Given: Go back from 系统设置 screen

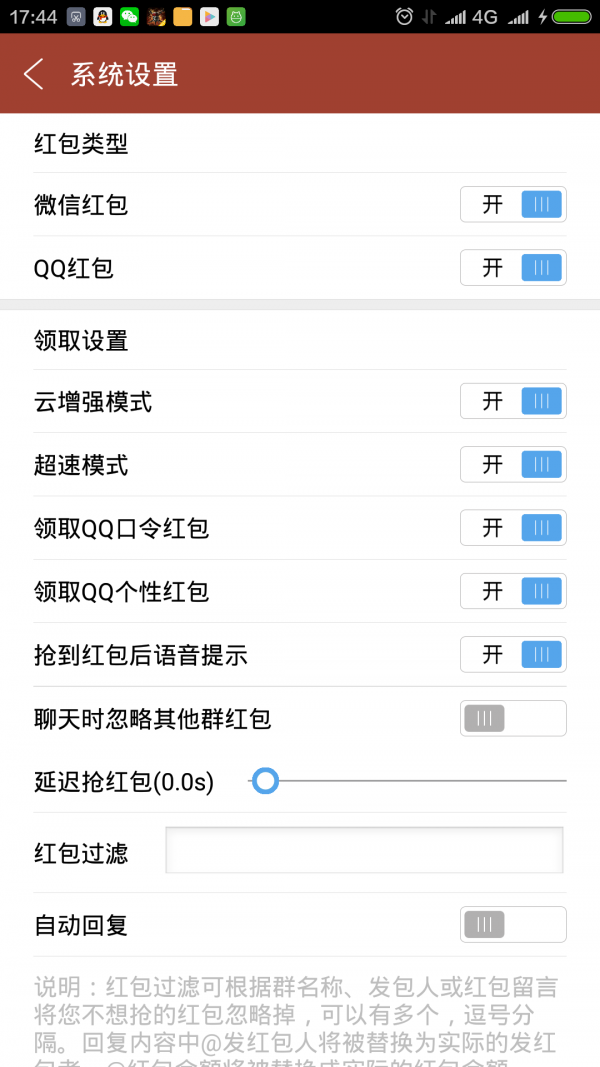Looking at the screenshot, I should pyautogui.click(x=34, y=74).
